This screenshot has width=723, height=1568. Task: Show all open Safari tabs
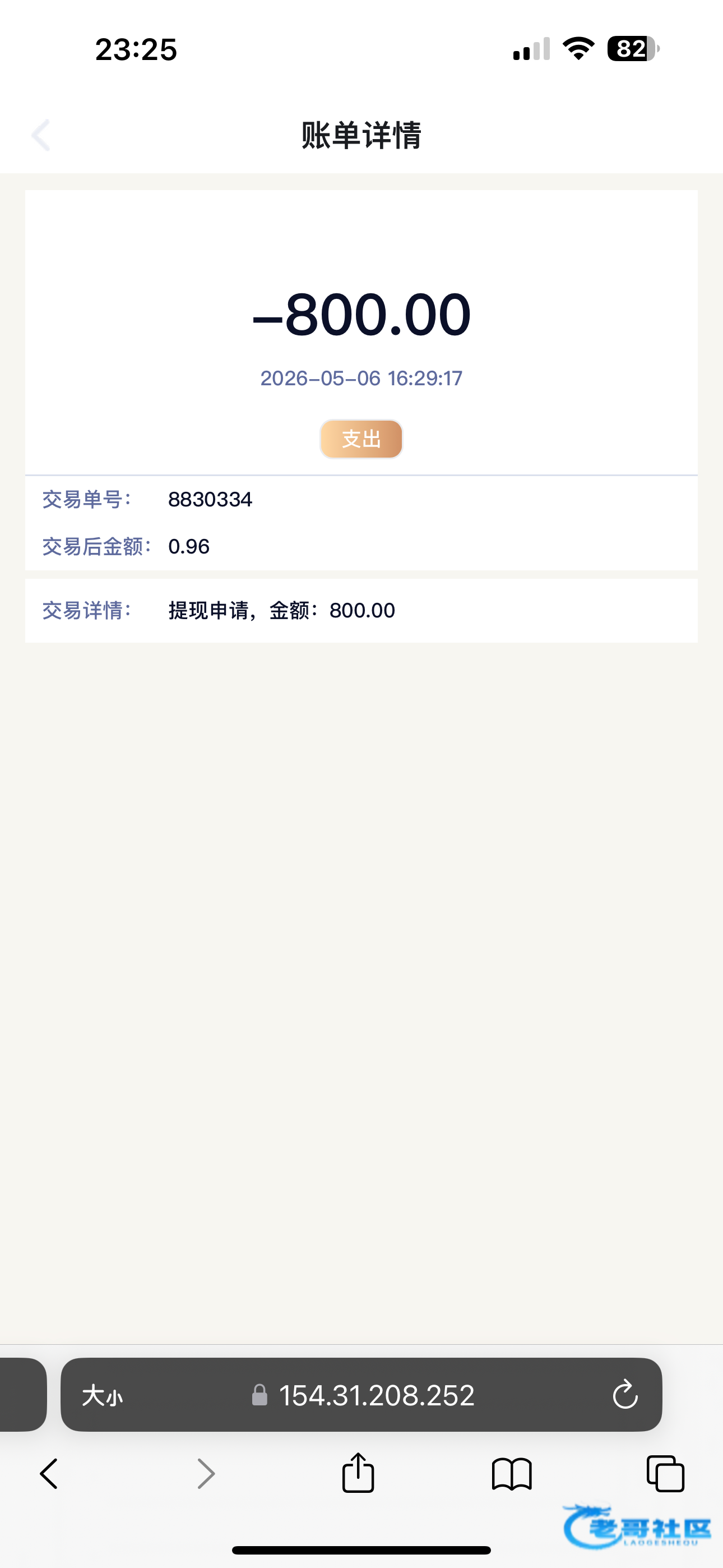pos(665,1474)
